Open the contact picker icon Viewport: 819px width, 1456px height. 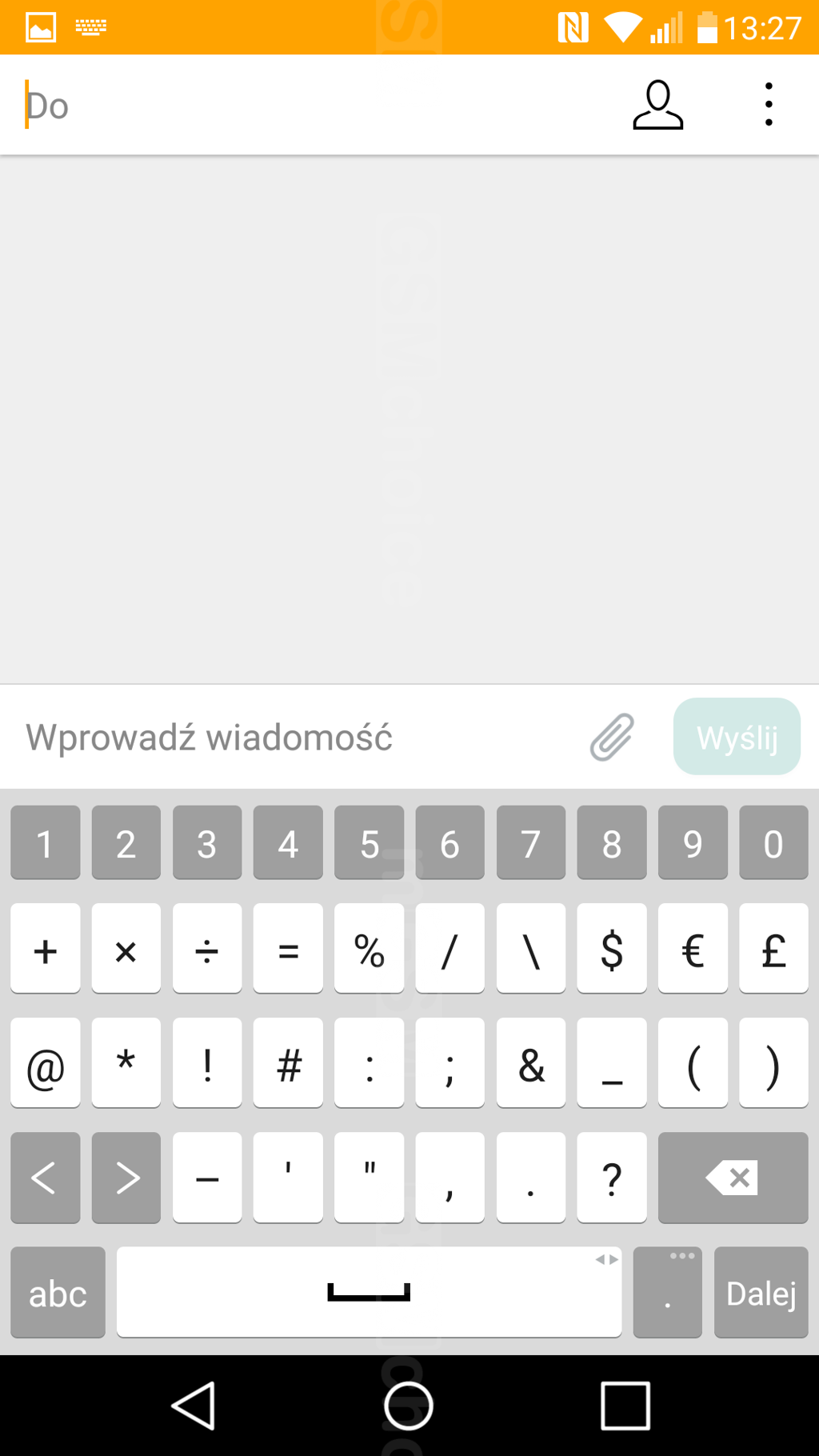[x=657, y=105]
